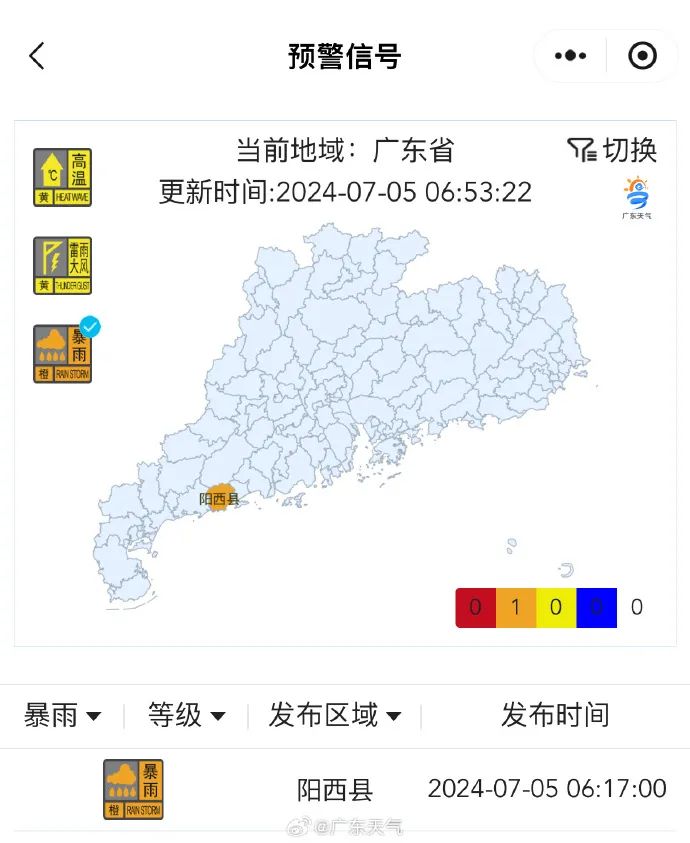
Task: Go back with the arrow icon
Action: 37,56
